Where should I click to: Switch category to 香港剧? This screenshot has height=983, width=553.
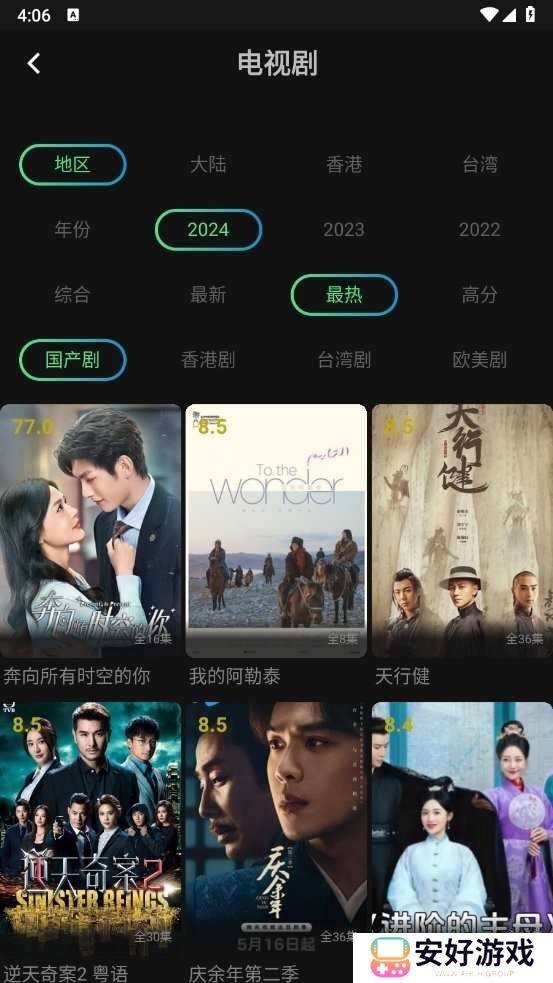(x=208, y=360)
